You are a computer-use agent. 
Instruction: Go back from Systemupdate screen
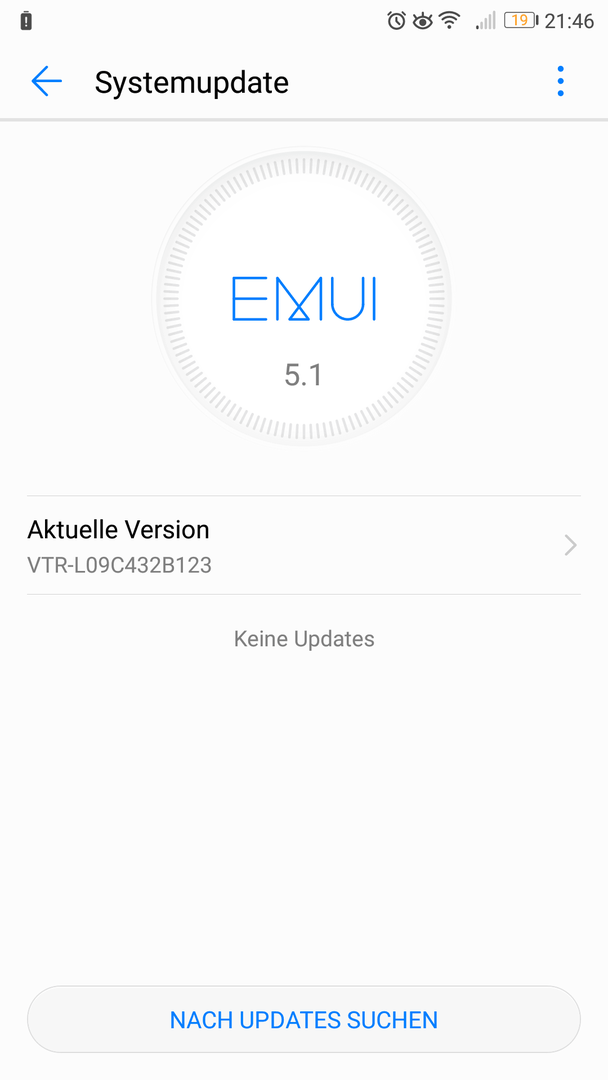tap(46, 82)
